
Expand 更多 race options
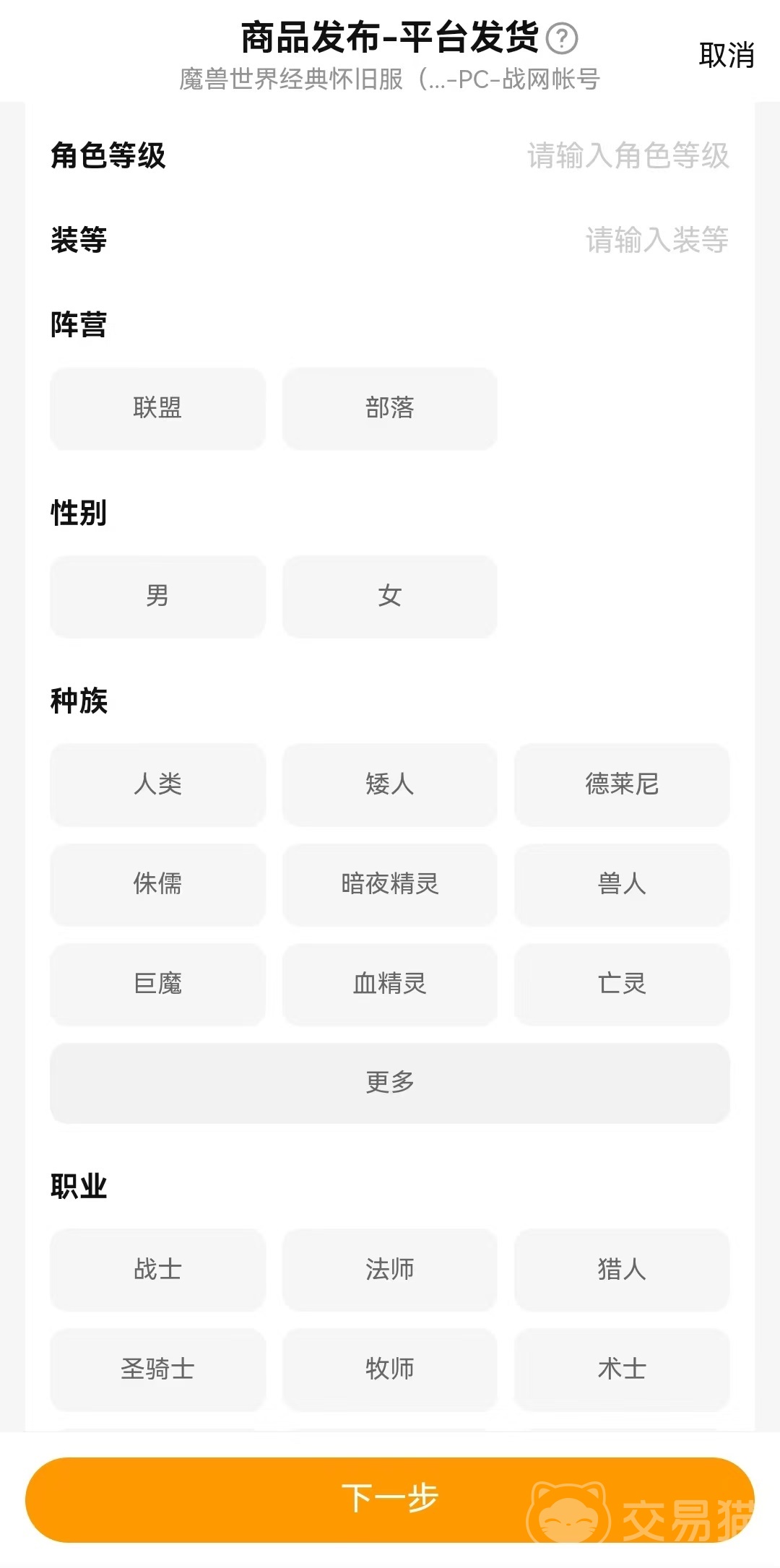tap(389, 1082)
